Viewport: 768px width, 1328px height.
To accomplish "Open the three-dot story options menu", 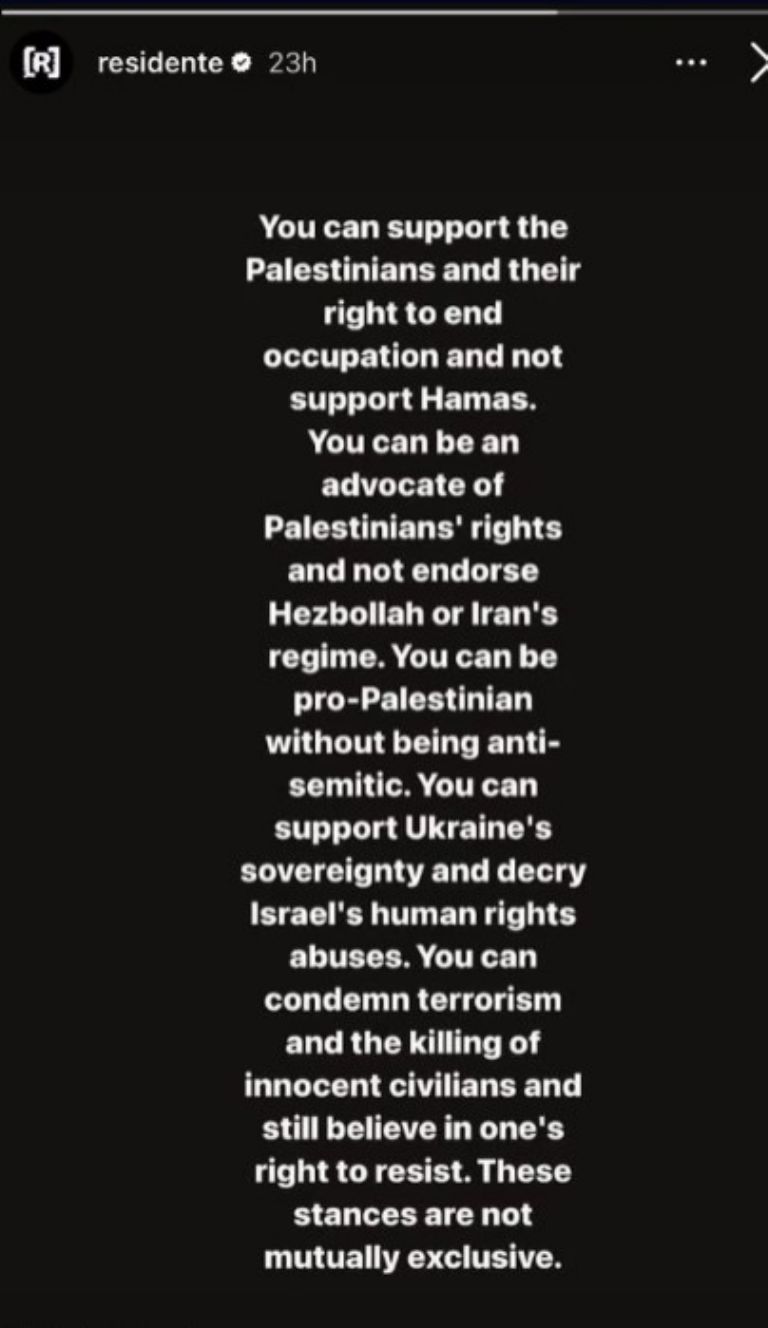I will 691,63.
